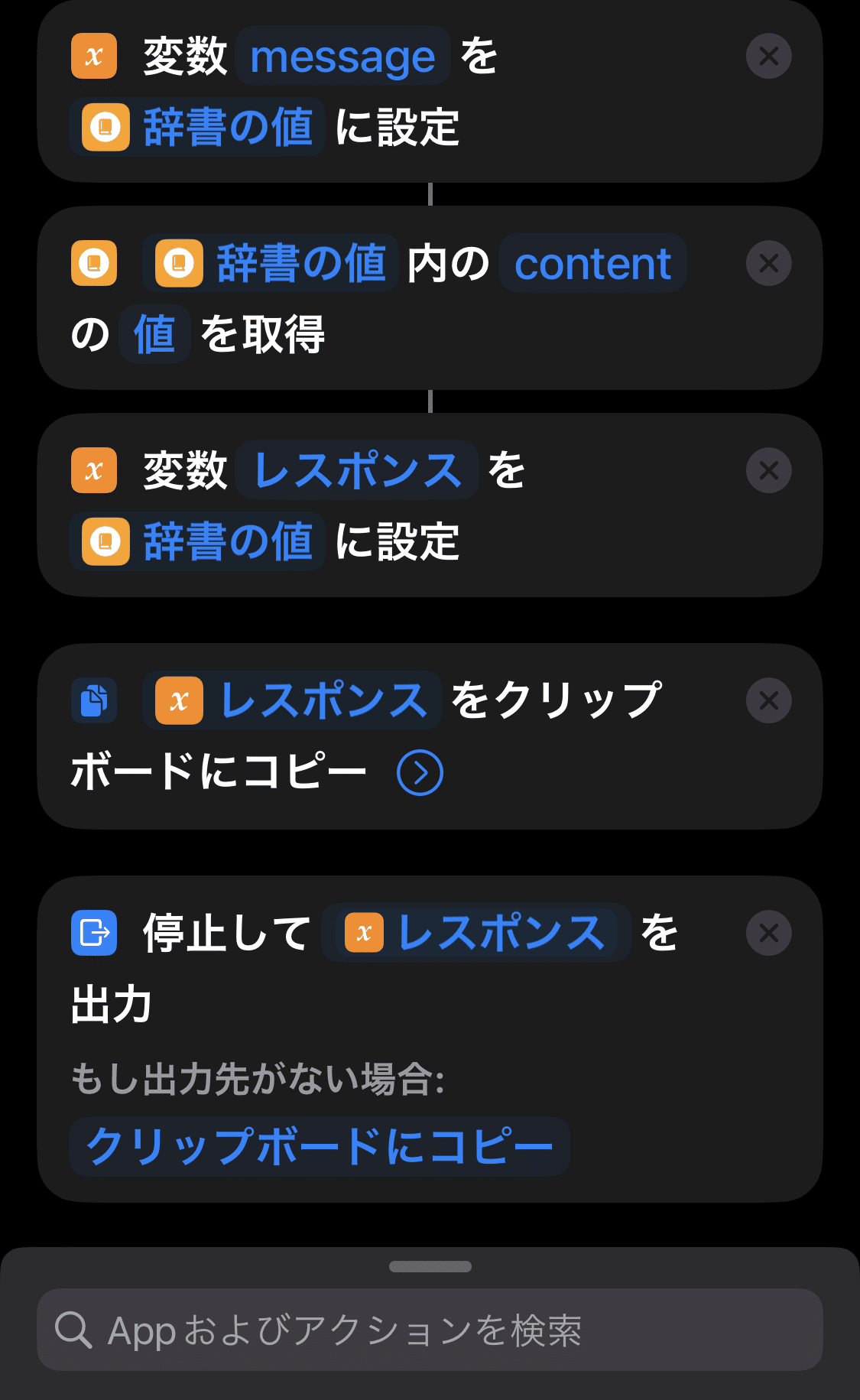
Task: Tap the レスポンス variable in stop output action
Action: pyautogui.click(x=476, y=933)
